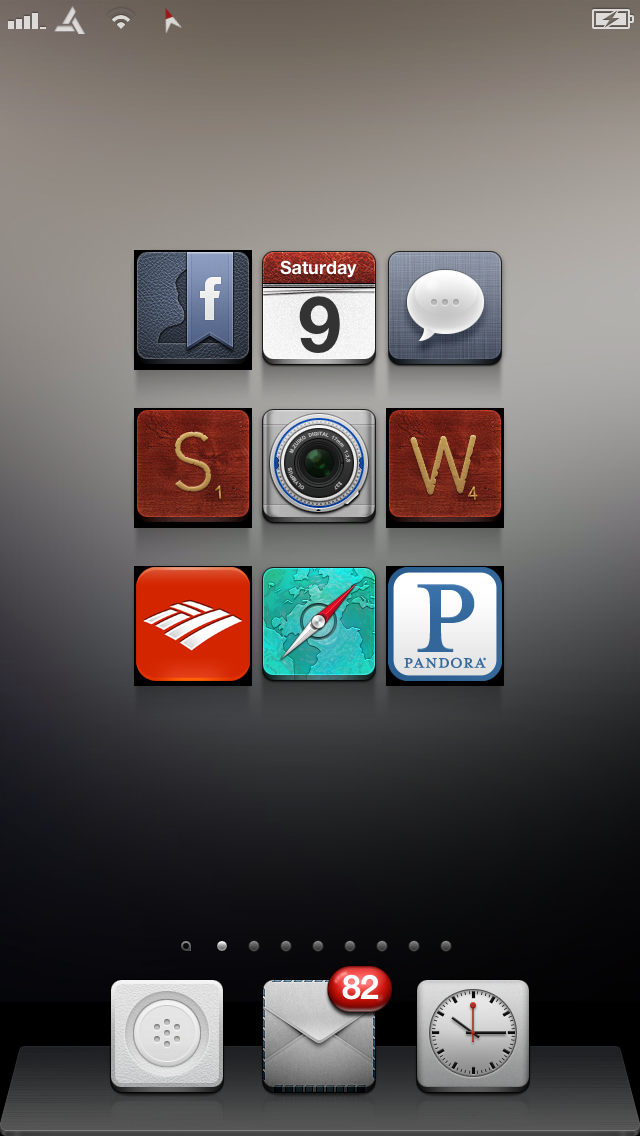Image resolution: width=640 pixels, height=1136 pixels.
Task: Open the Facebook app
Action: point(193,309)
